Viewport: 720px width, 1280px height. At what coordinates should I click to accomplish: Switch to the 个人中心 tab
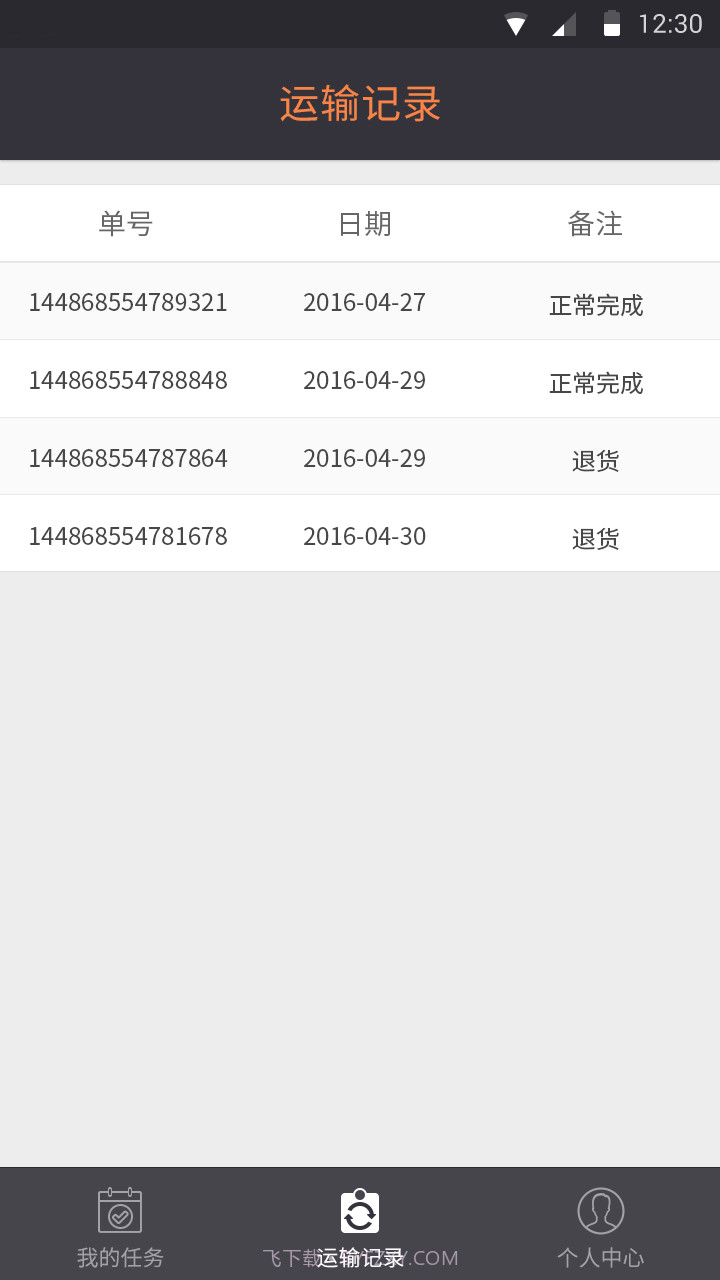coord(600,1257)
